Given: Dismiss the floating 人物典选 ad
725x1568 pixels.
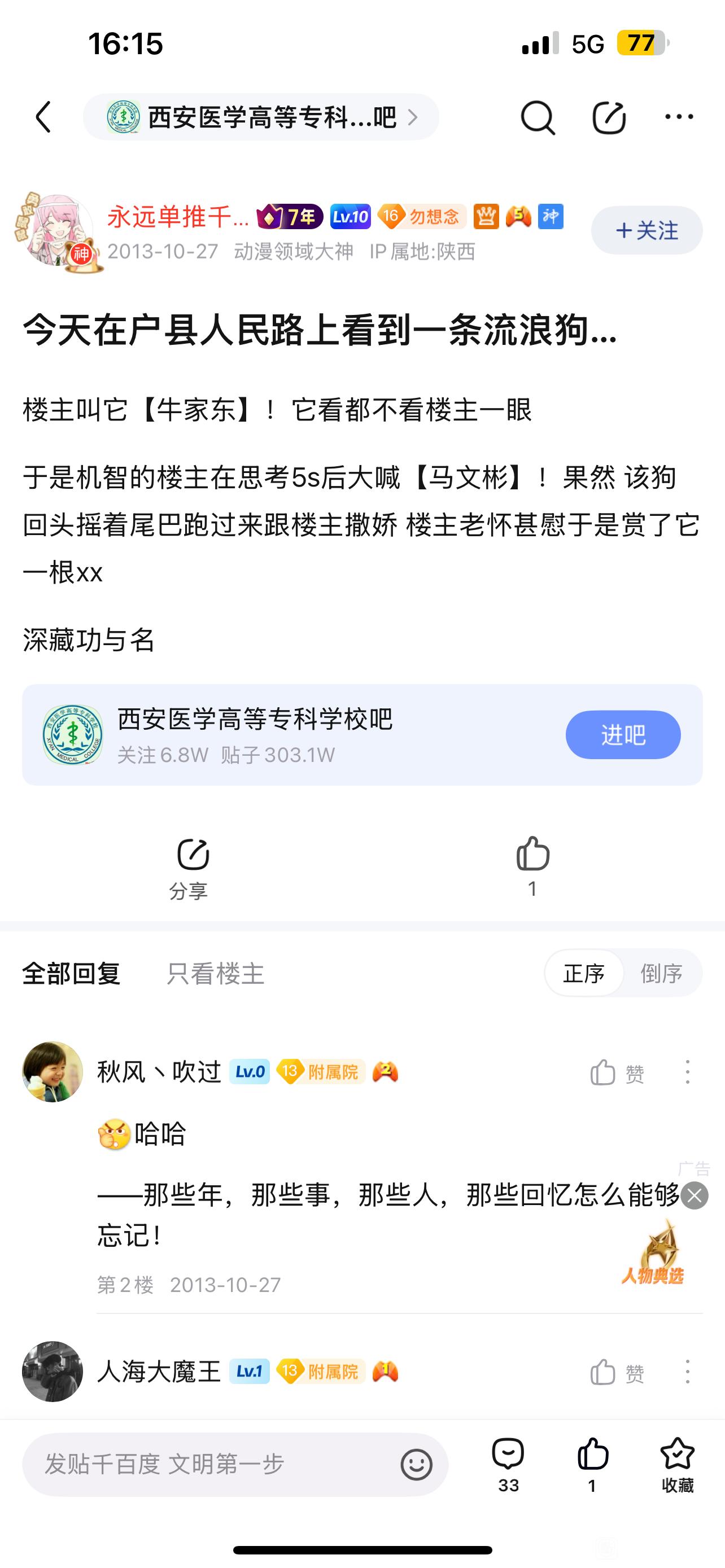Looking at the screenshot, I should [x=695, y=1195].
